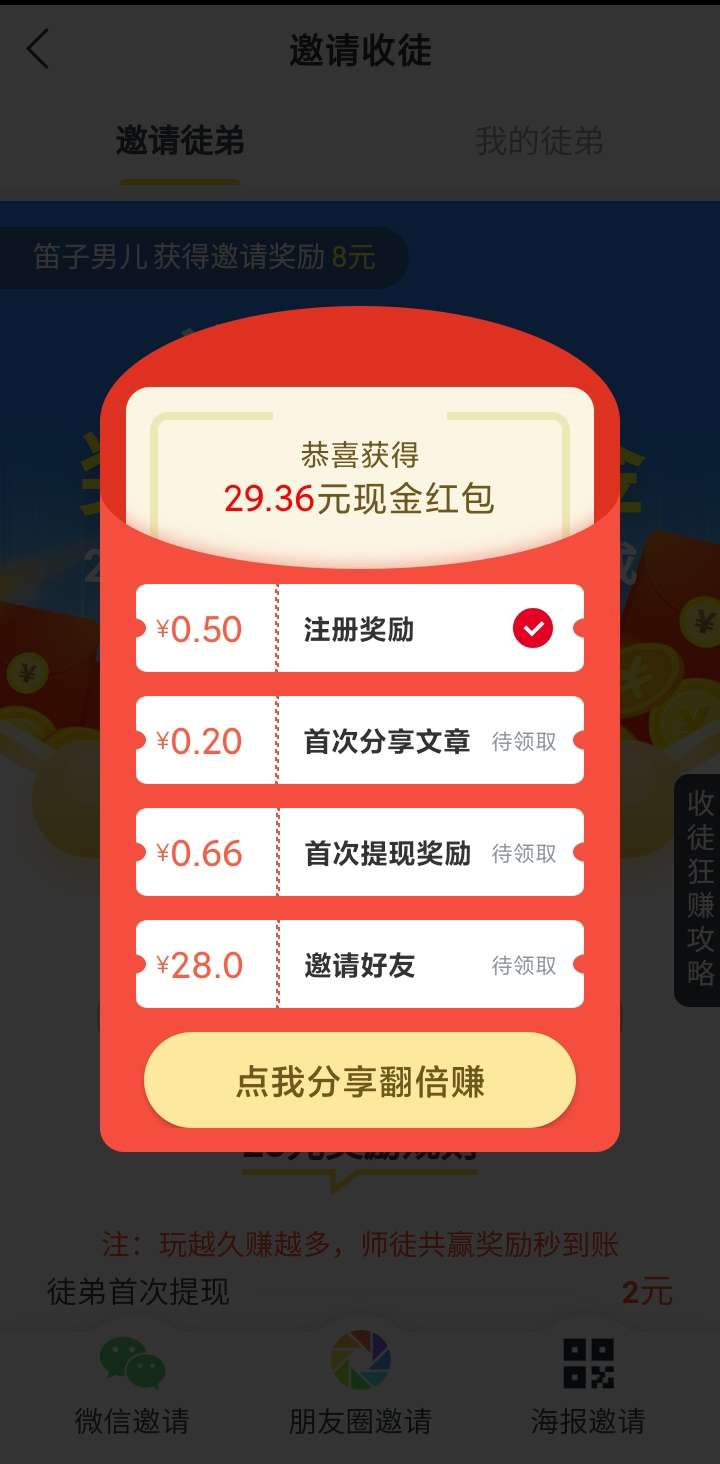Screen dimensions: 720x1464
Task: Select the 邀请徒弟 tab
Action: [x=180, y=142]
